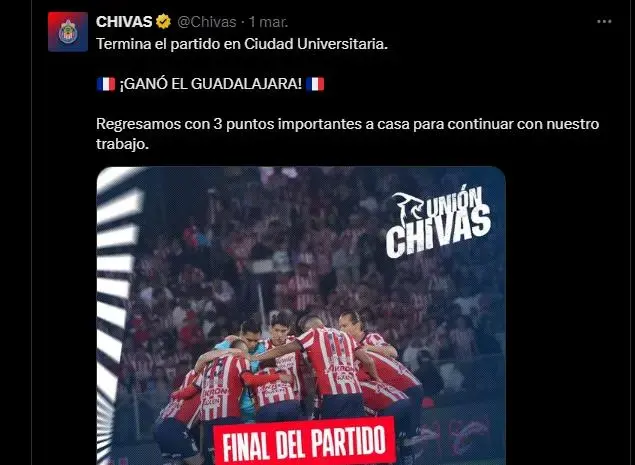Open the tweet's 1 mar. timestamp

pos(270,21)
